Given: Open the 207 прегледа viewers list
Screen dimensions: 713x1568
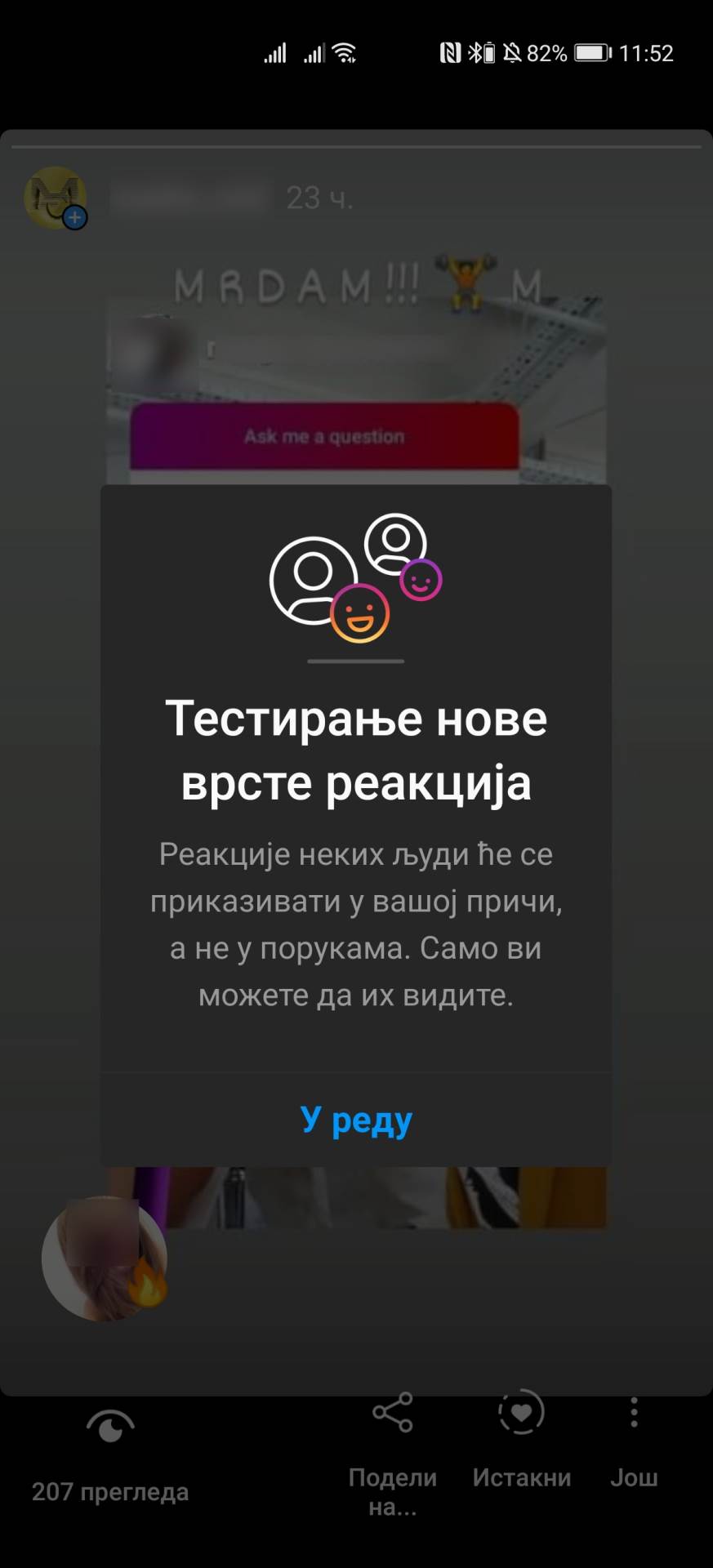Looking at the screenshot, I should pos(110,1454).
